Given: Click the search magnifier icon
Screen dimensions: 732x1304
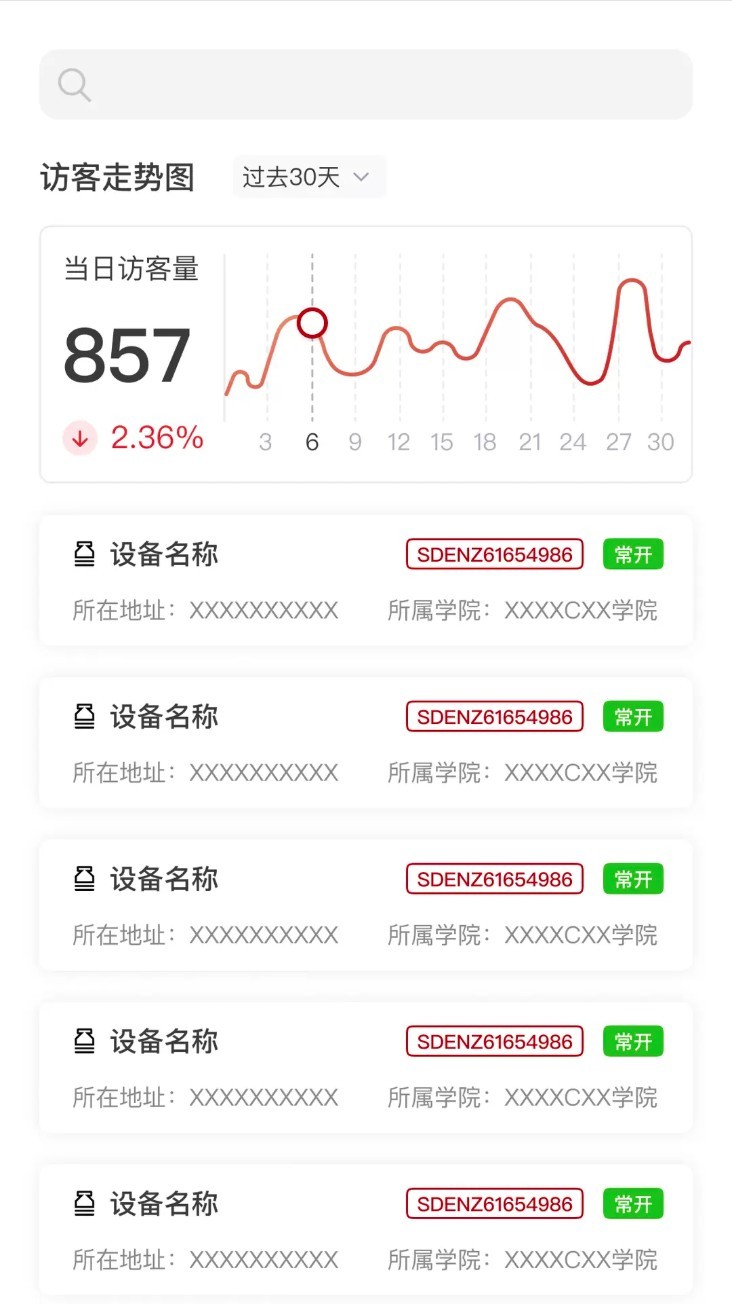Looking at the screenshot, I should pos(74,84).
